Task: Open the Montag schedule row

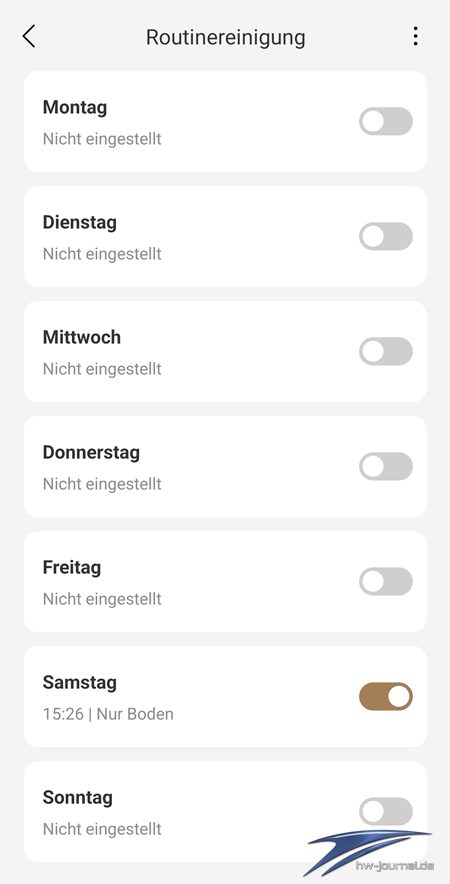Action: pyautogui.click(x=225, y=122)
